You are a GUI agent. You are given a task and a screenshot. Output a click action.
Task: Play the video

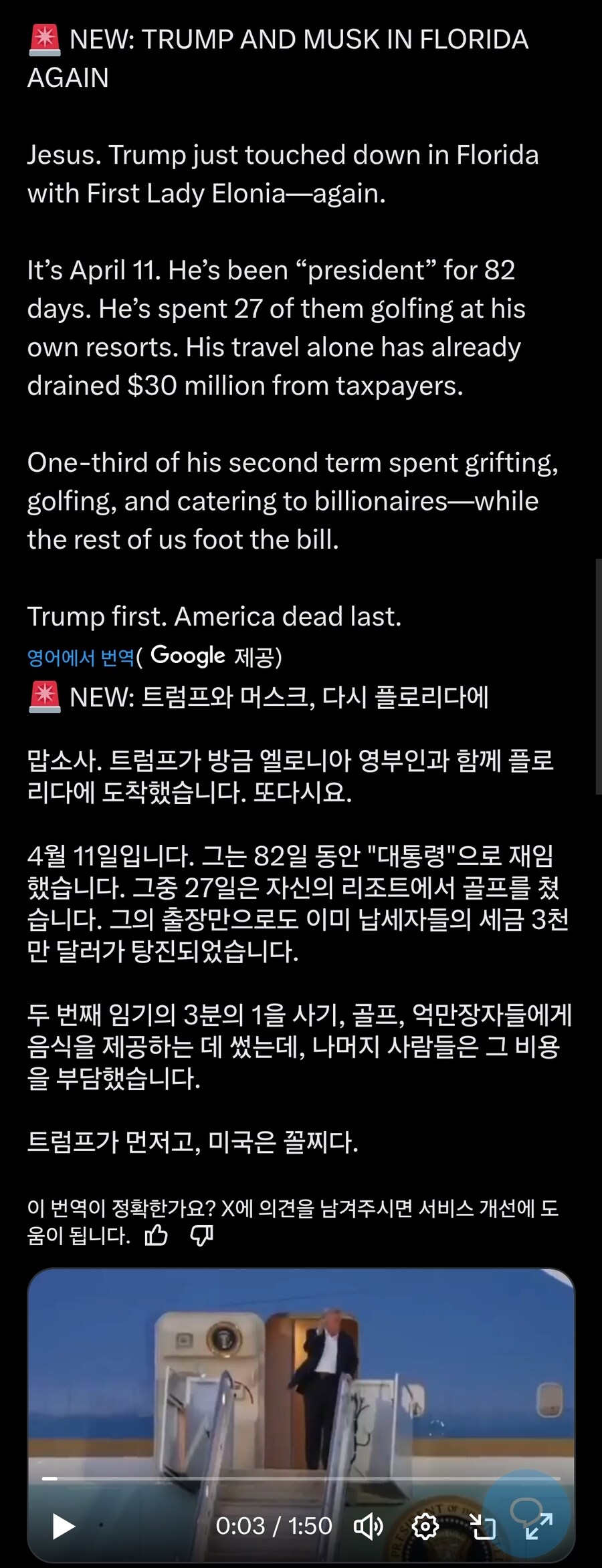(x=64, y=1527)
